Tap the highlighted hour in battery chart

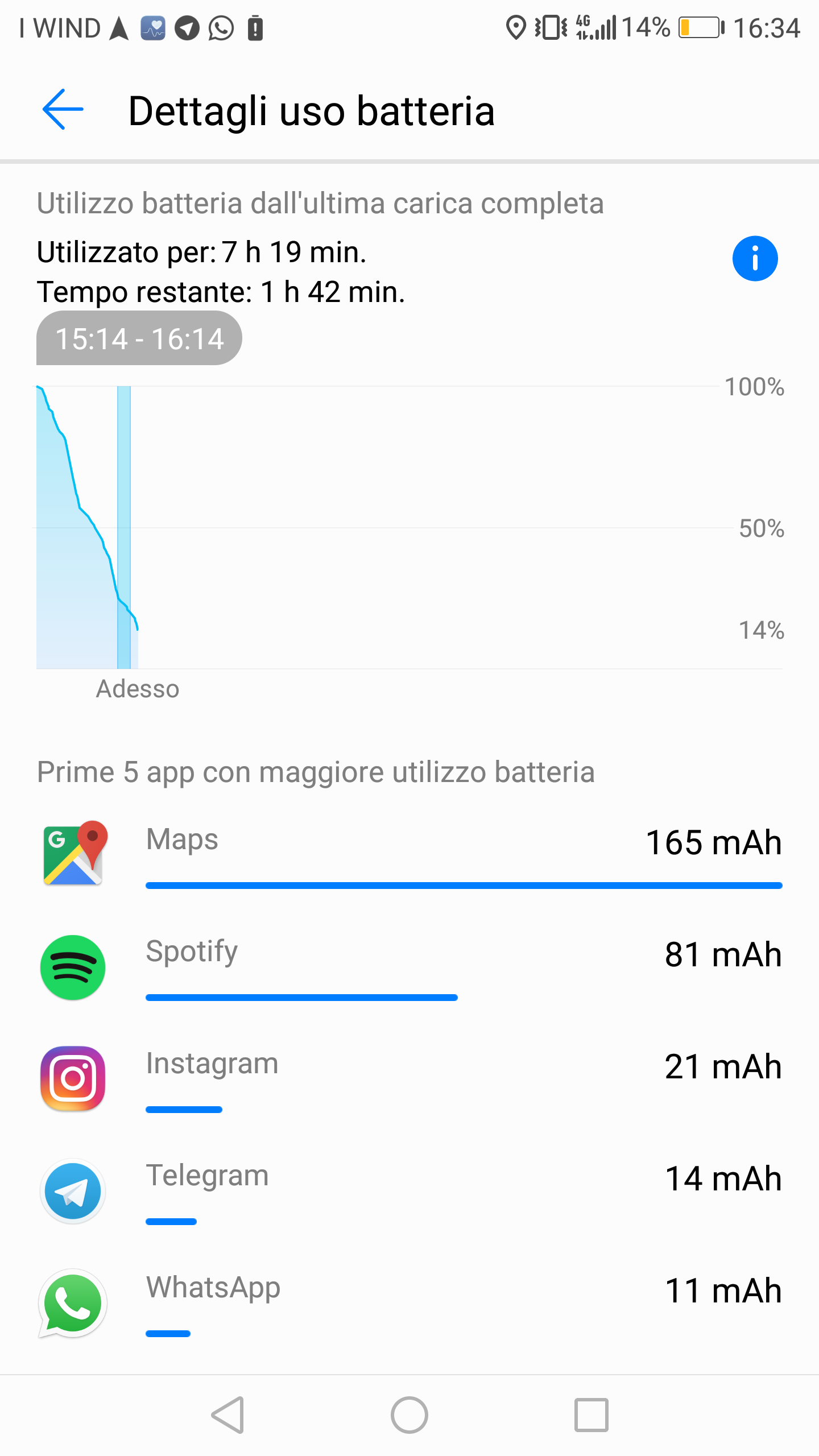coord(124,527)
